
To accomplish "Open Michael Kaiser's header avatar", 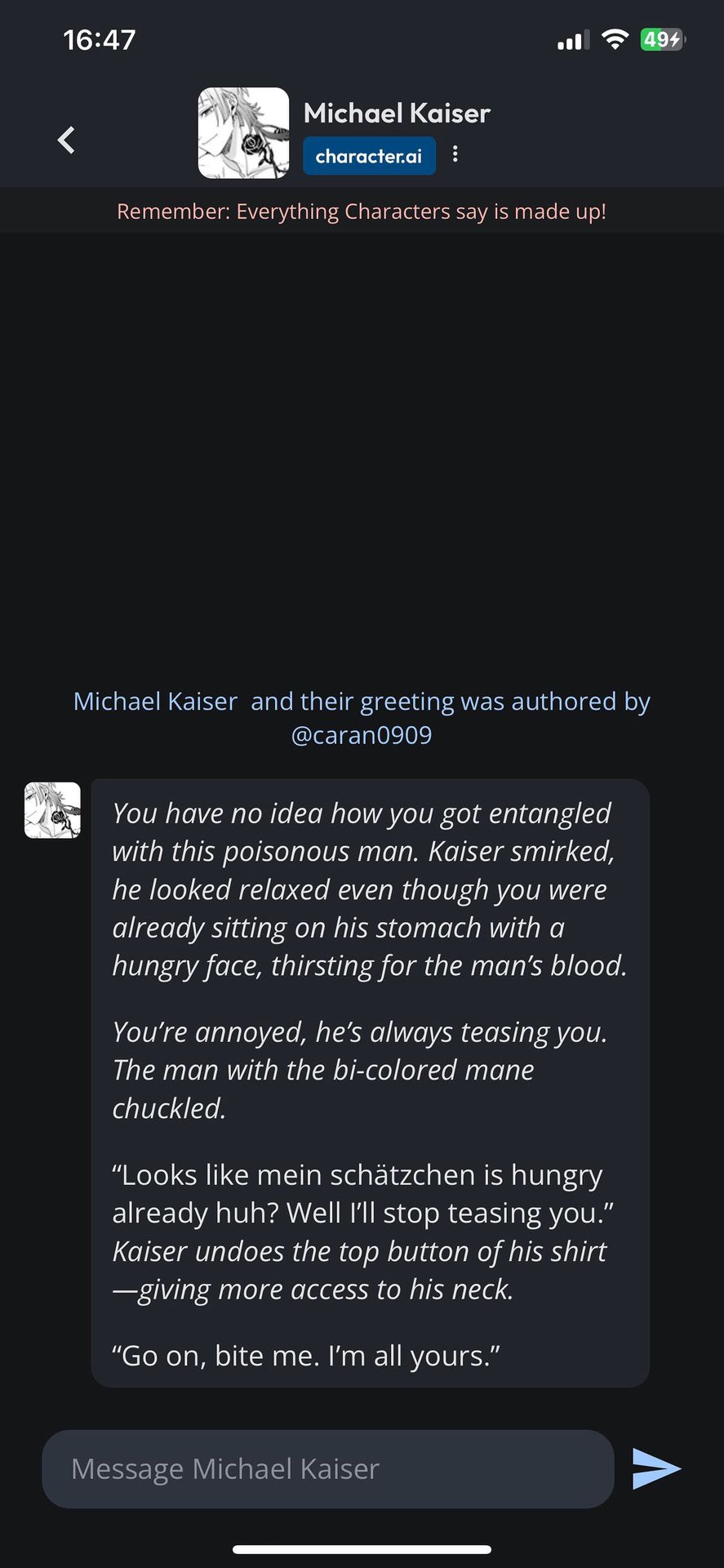I will click(243, 133).
